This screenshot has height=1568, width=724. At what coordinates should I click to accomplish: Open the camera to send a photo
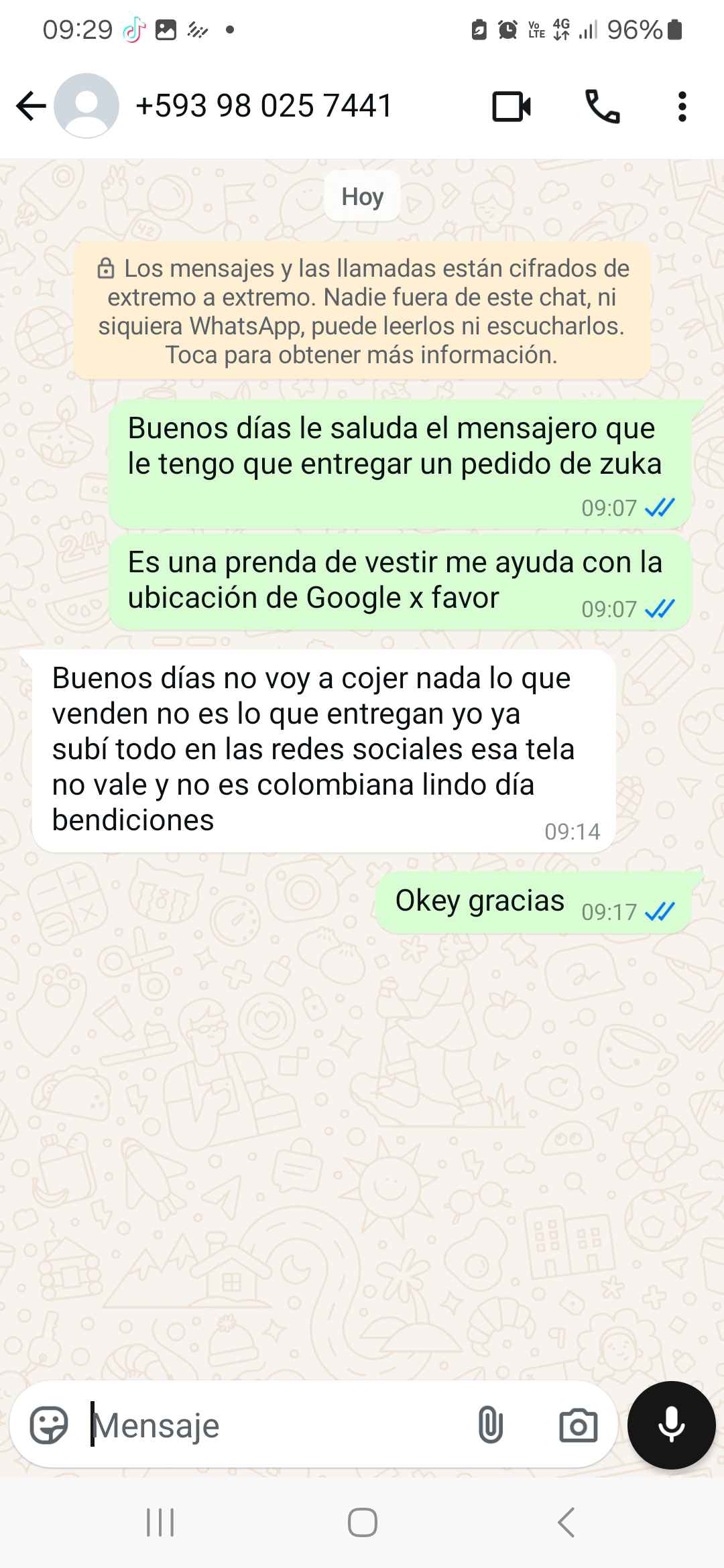click(x=578, y=1425)
